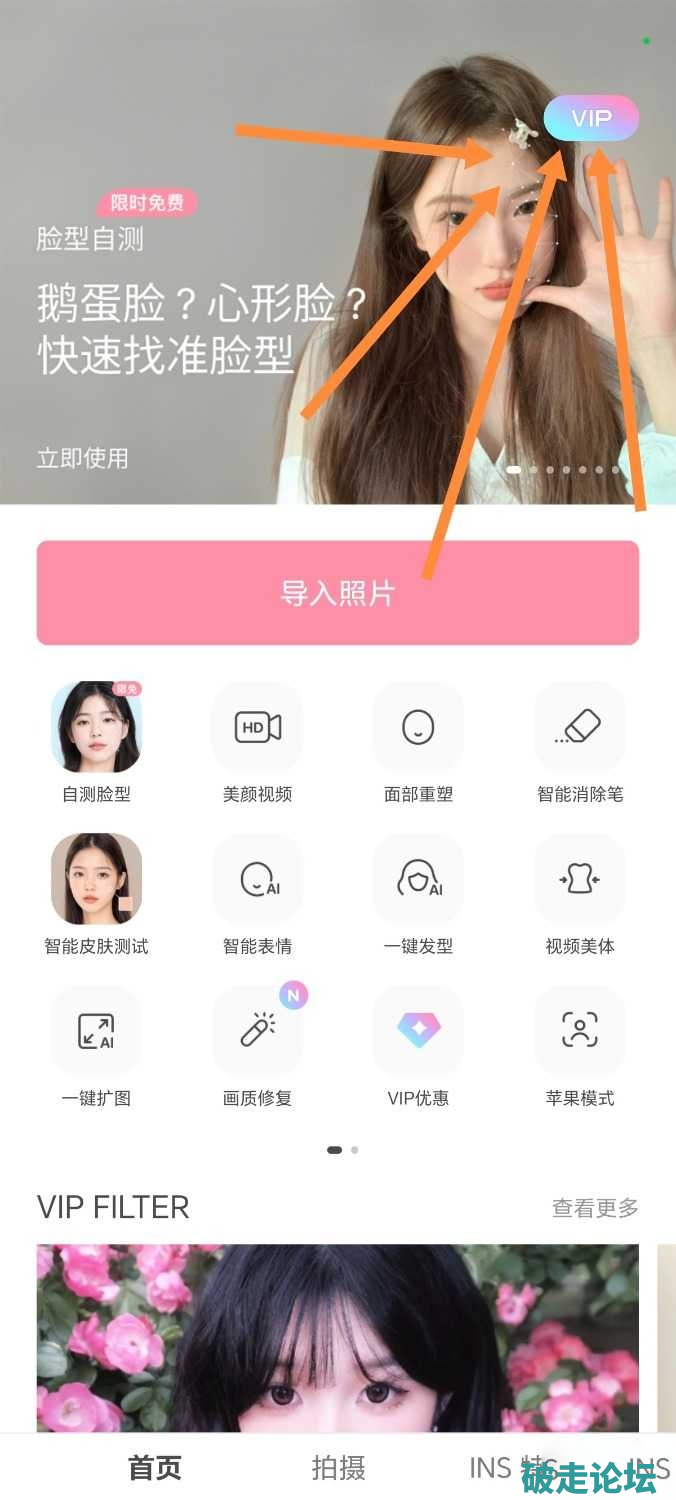View VIP优惠 offers
676x1500 pixels.
[418, 1032]
